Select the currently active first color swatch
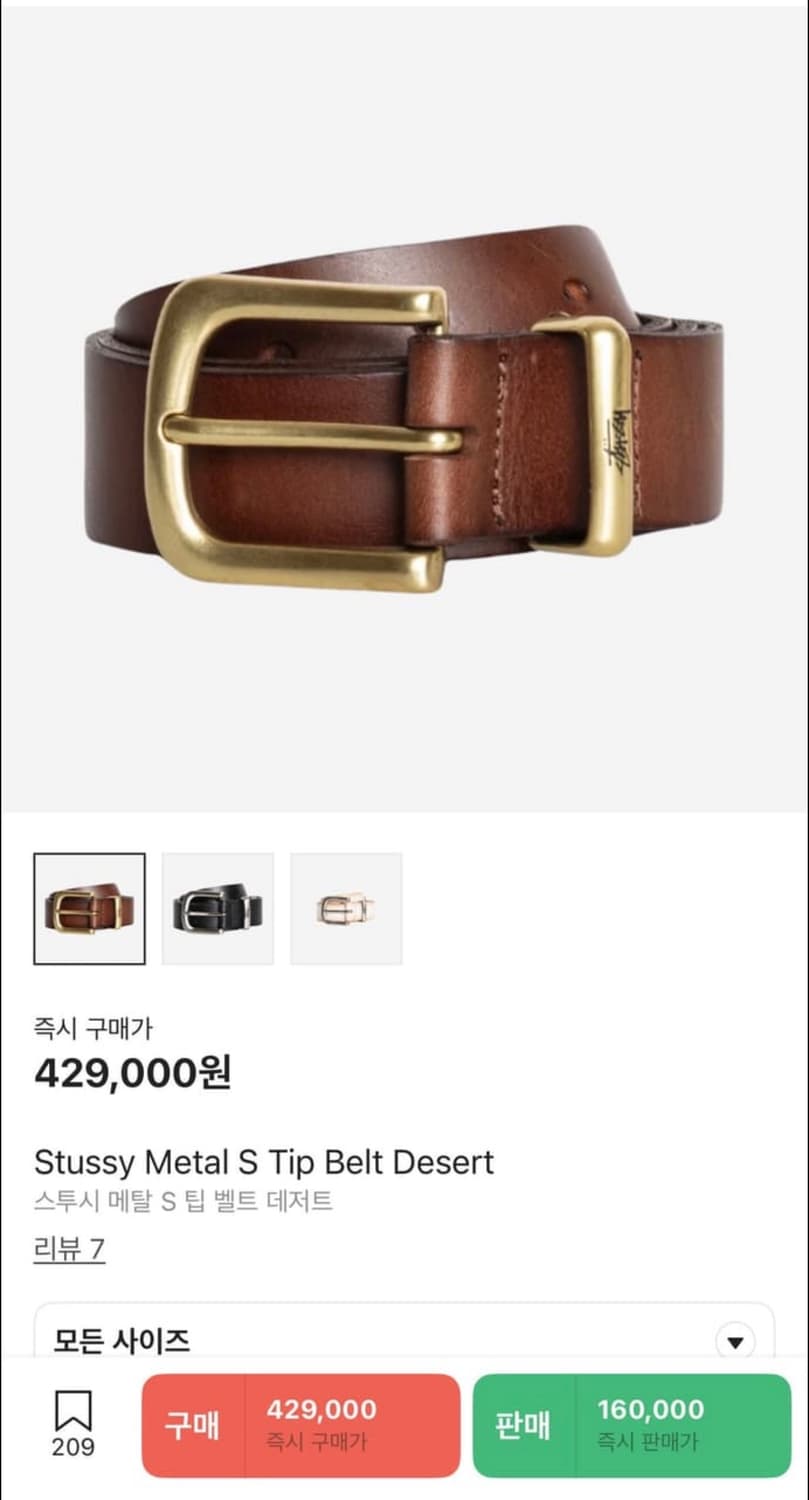Screen dimensions: 809x1500 tap(89, 907)
